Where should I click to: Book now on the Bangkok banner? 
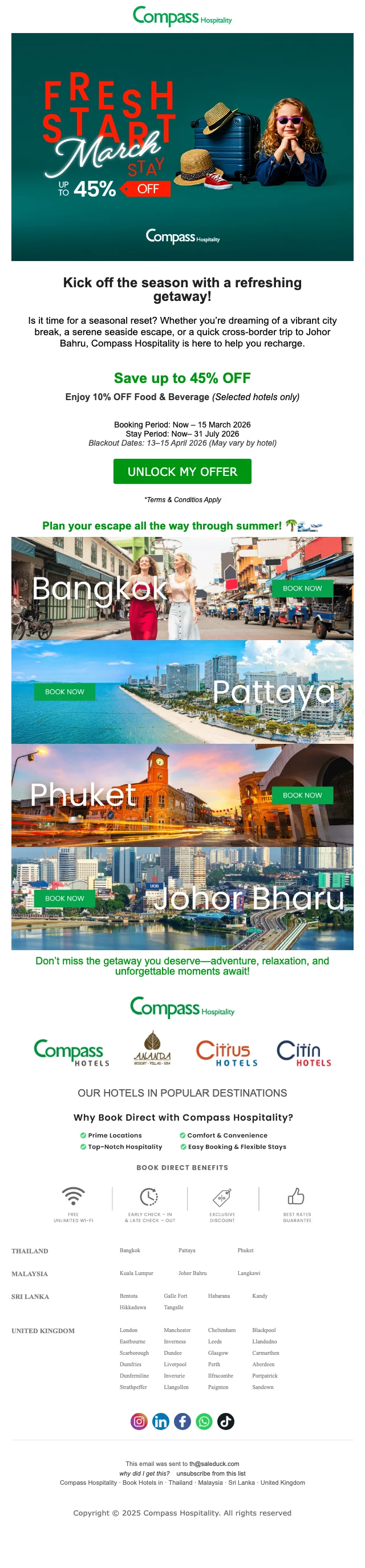click(302, 588)
